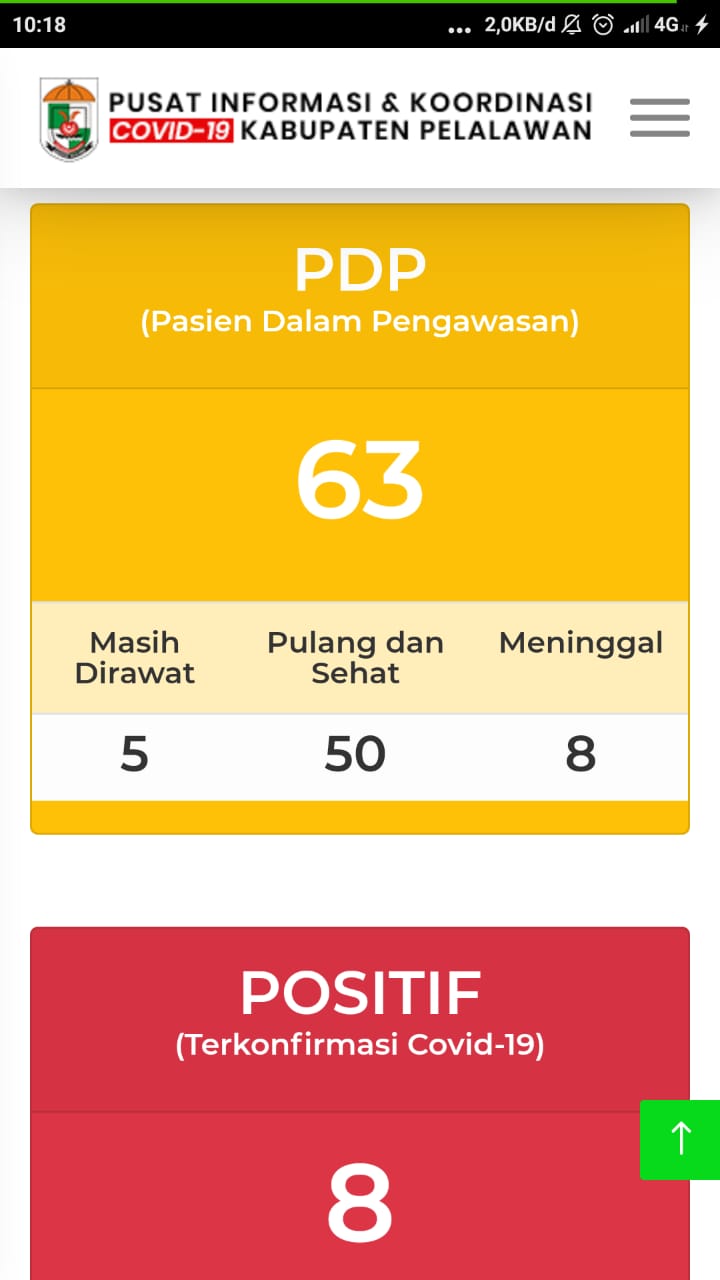Screen dimensions: 720x1280
Task: Tap the green scroll-to-top arrow button
Action: (x=680, y=1139)
